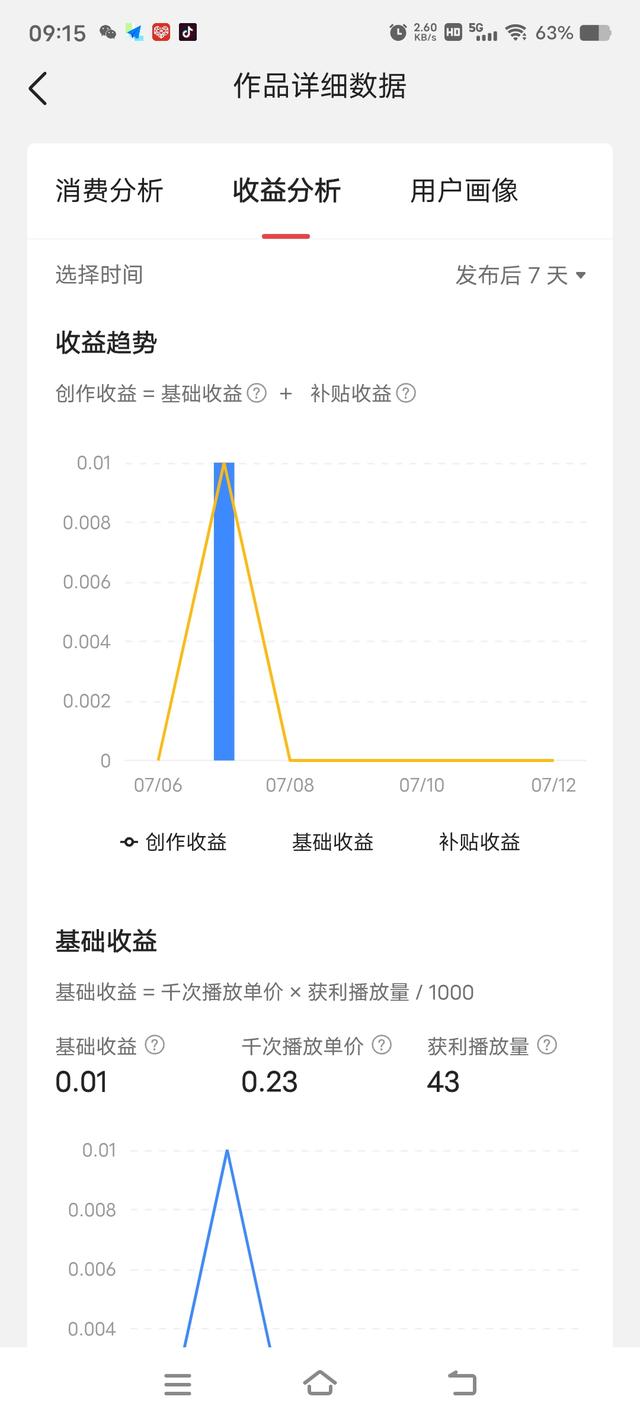Switch to the 消费分析 tab
Viewport: 640px width, 1422px height.
click(x=109, y=191)
